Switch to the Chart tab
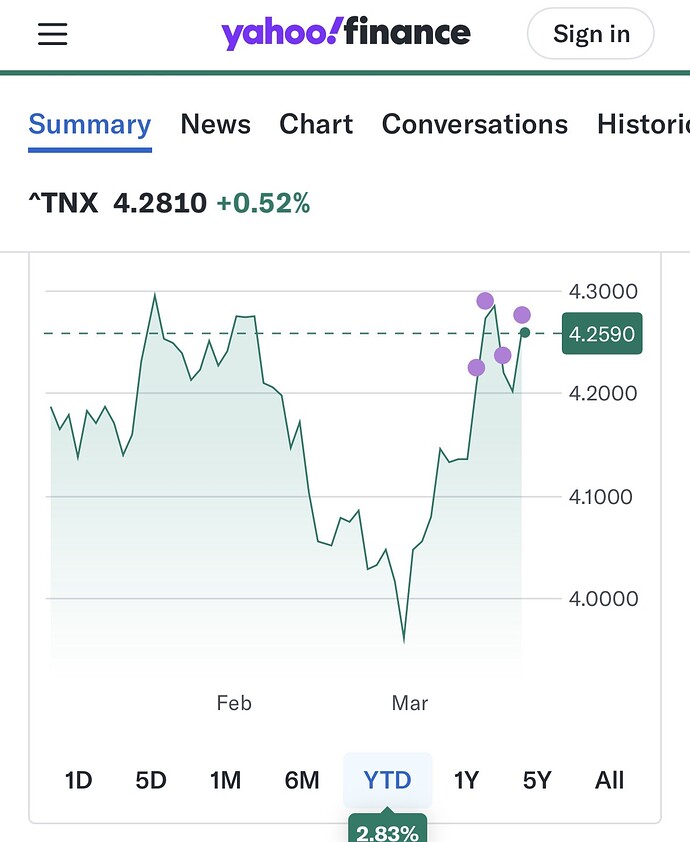Image resolution: width=690 pixels, height=842 pixels. point(316,124)
